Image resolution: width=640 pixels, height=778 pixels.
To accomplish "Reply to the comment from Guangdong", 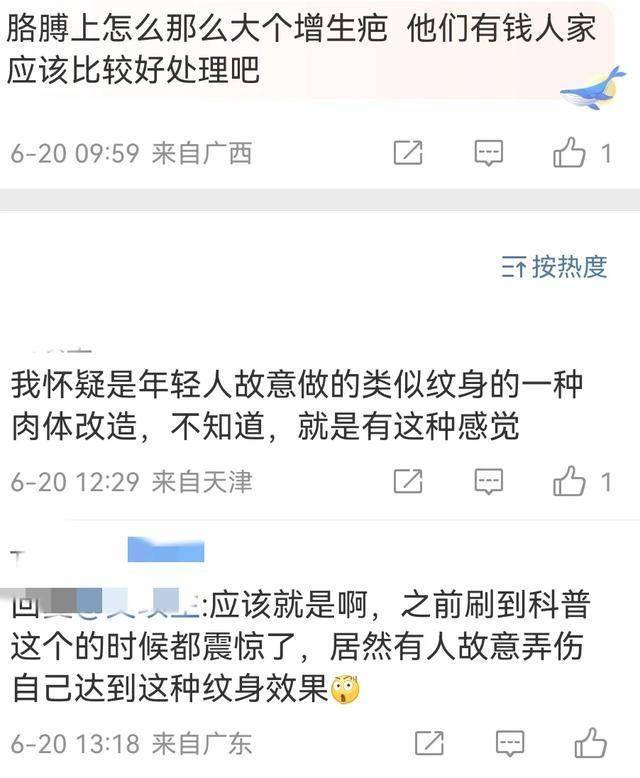I will (x=509, y=743).
